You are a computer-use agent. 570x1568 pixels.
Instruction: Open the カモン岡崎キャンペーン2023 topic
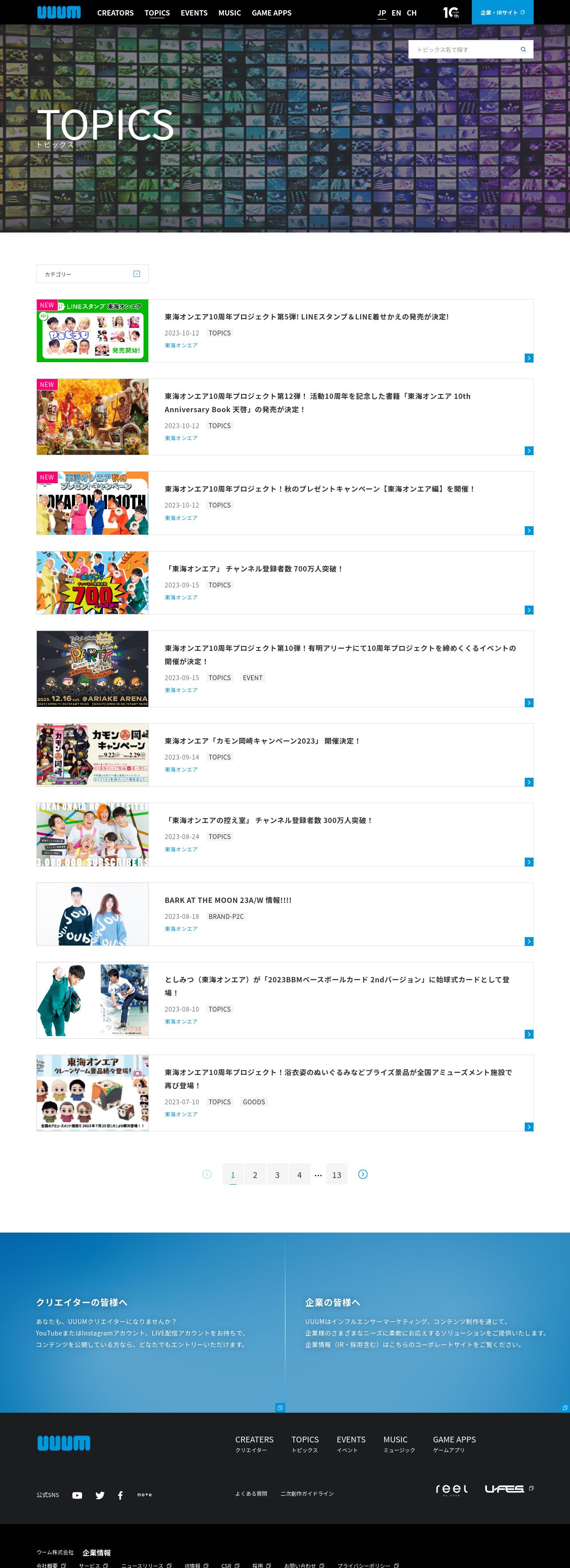(x=262, y=741)
